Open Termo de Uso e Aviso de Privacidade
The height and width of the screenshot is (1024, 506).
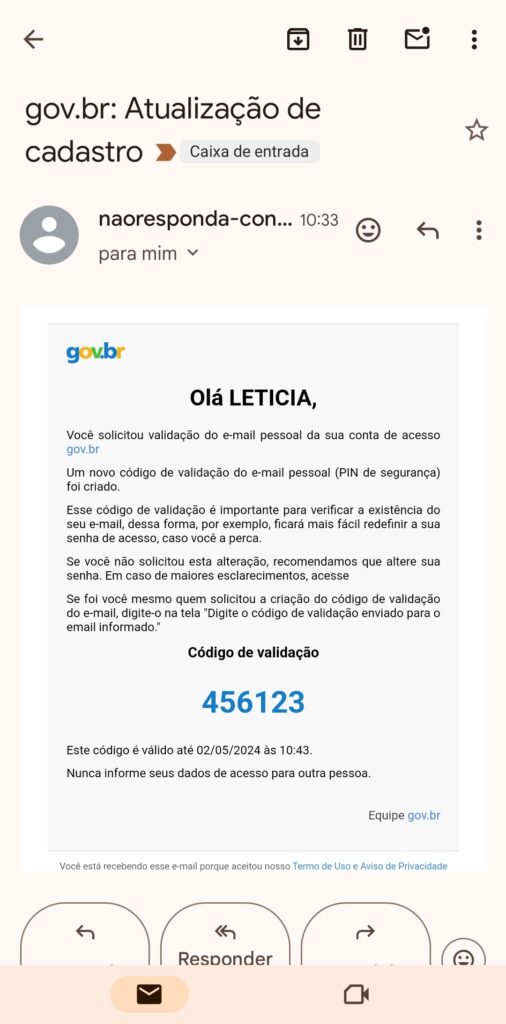pos(370,866)
